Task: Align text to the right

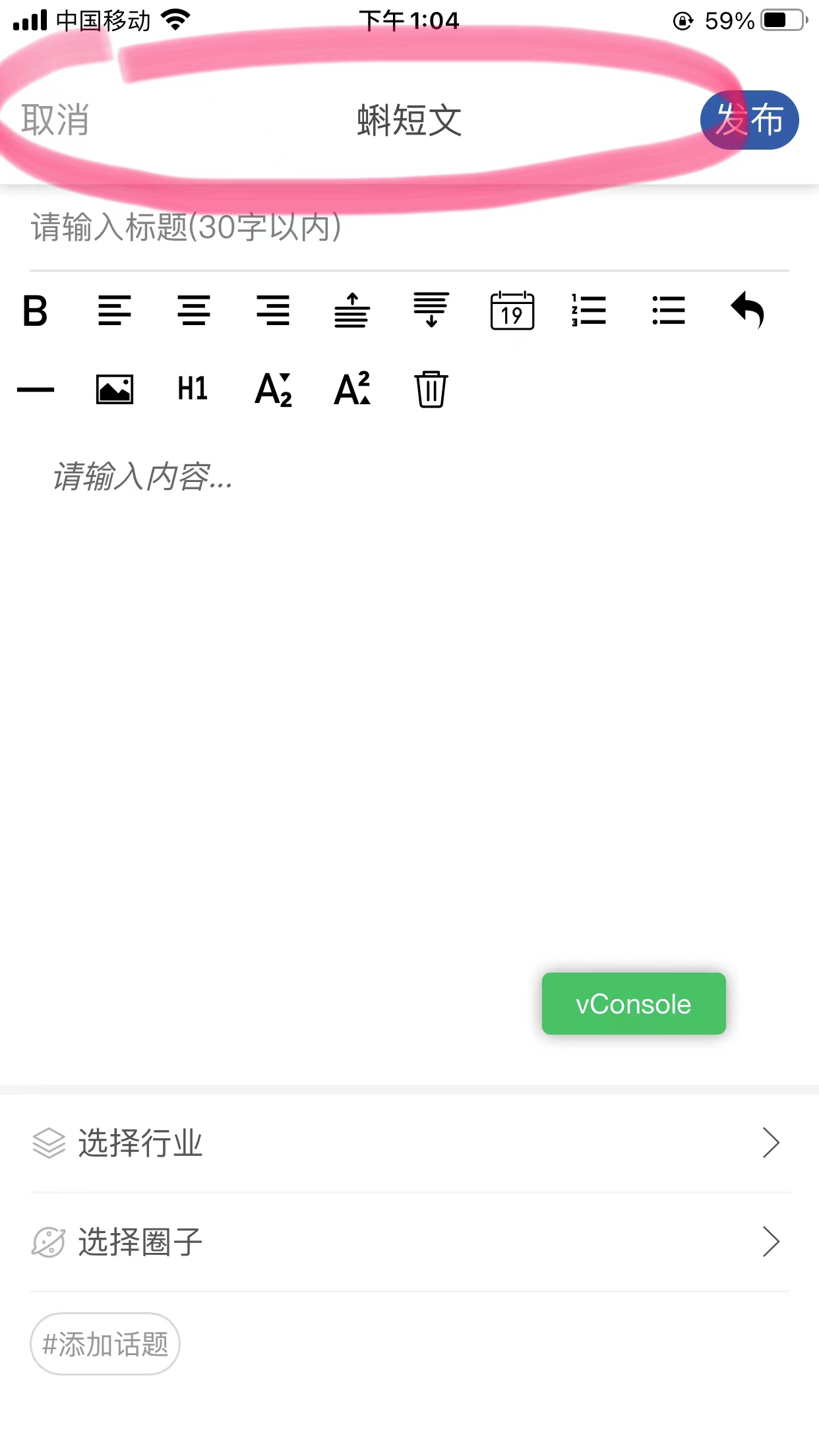Action: pos(273,311)
